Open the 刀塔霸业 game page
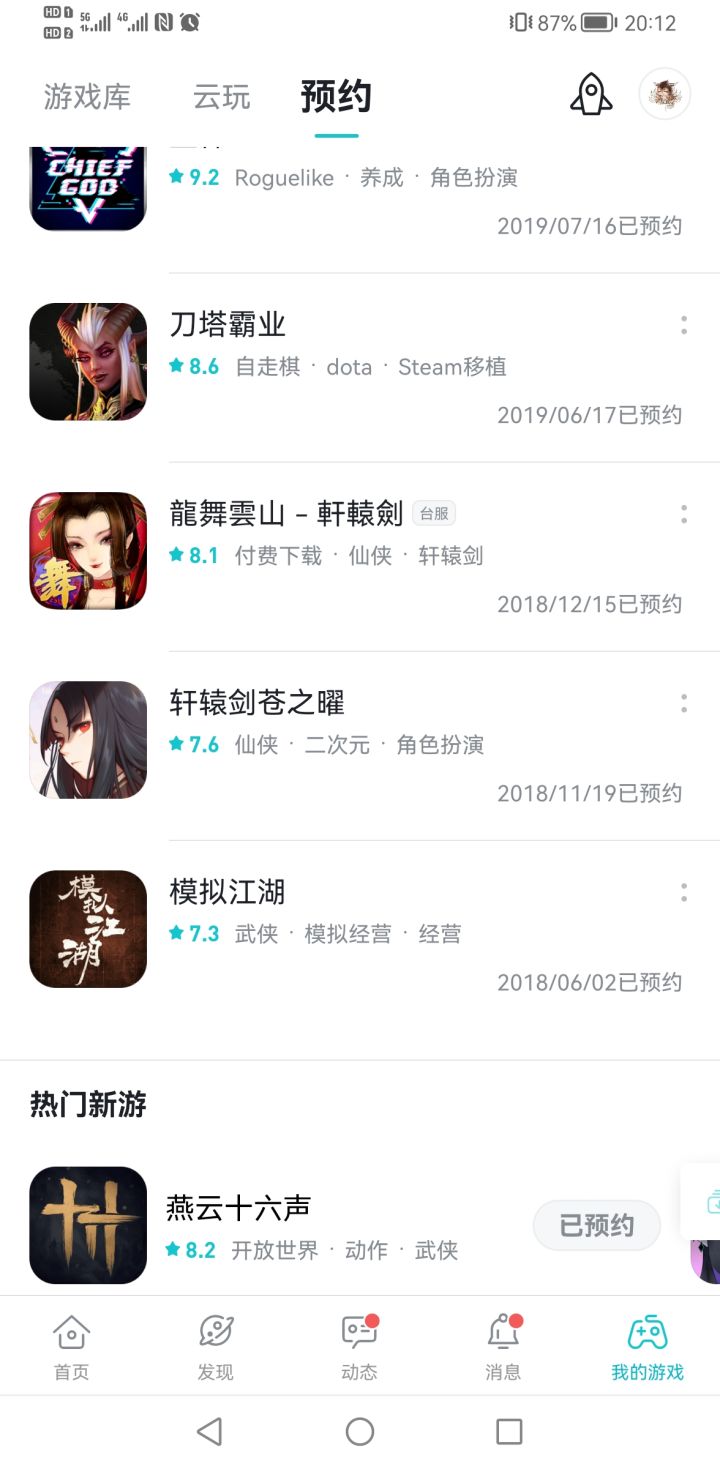 click(229, 324)
